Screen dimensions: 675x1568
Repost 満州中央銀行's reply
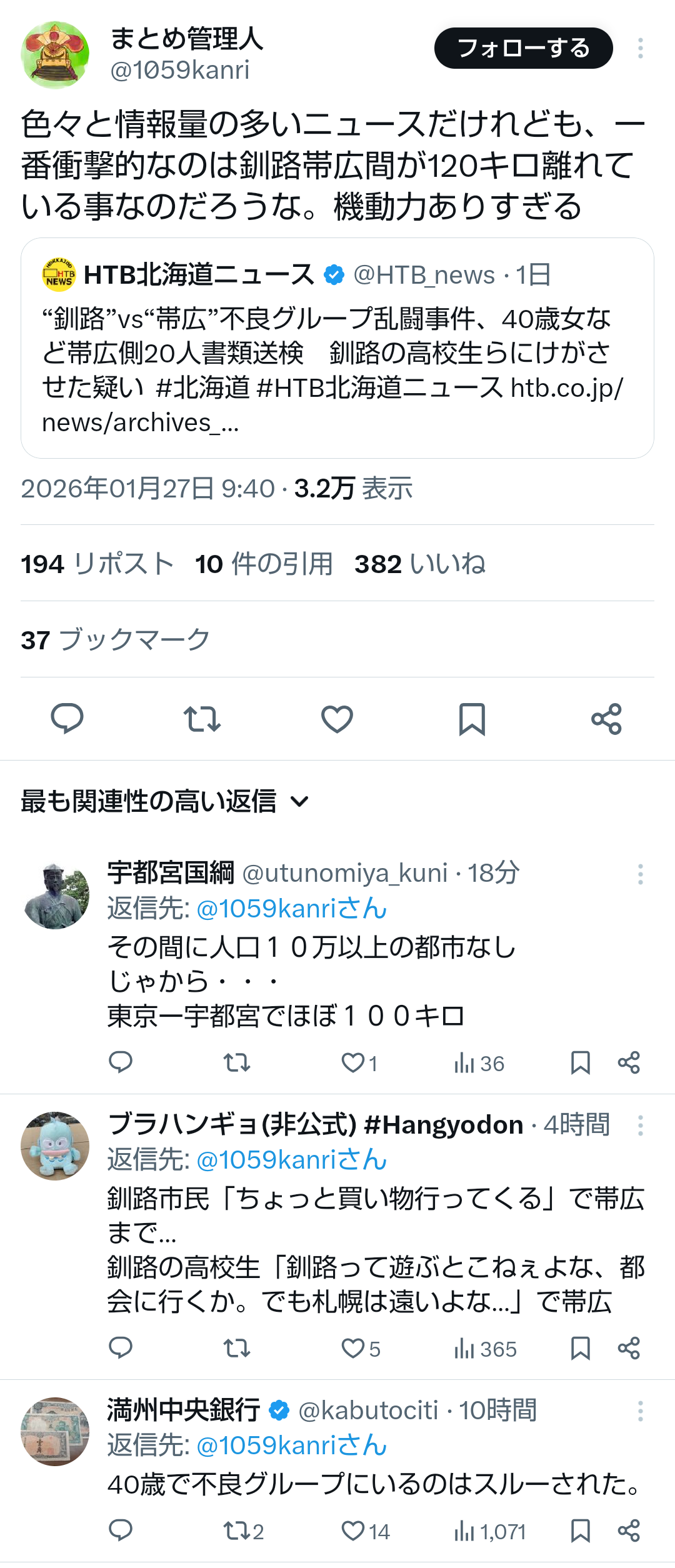237,1531
